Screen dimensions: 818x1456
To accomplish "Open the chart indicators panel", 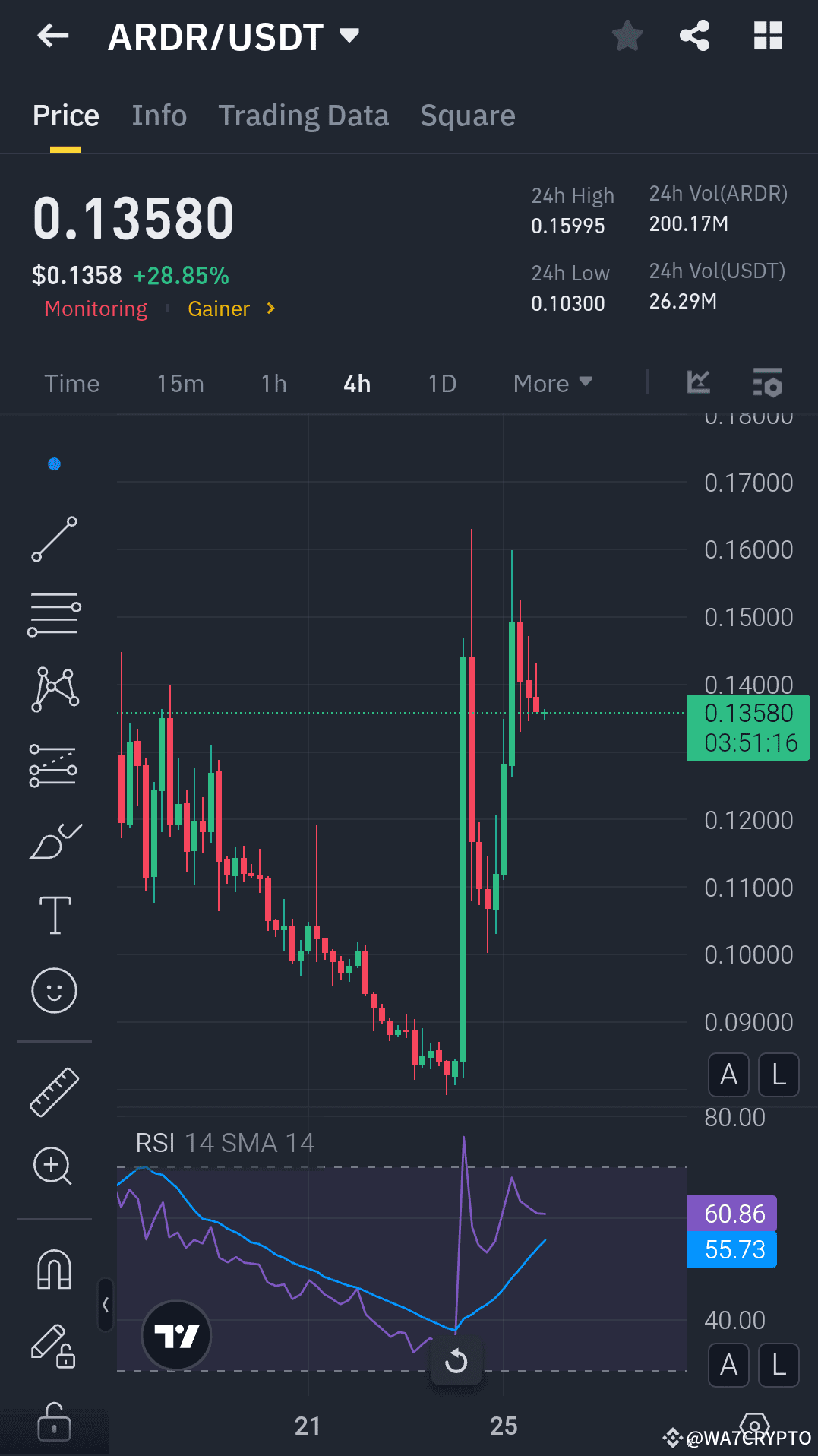I will pyautogui.click(x=769, y=383).
